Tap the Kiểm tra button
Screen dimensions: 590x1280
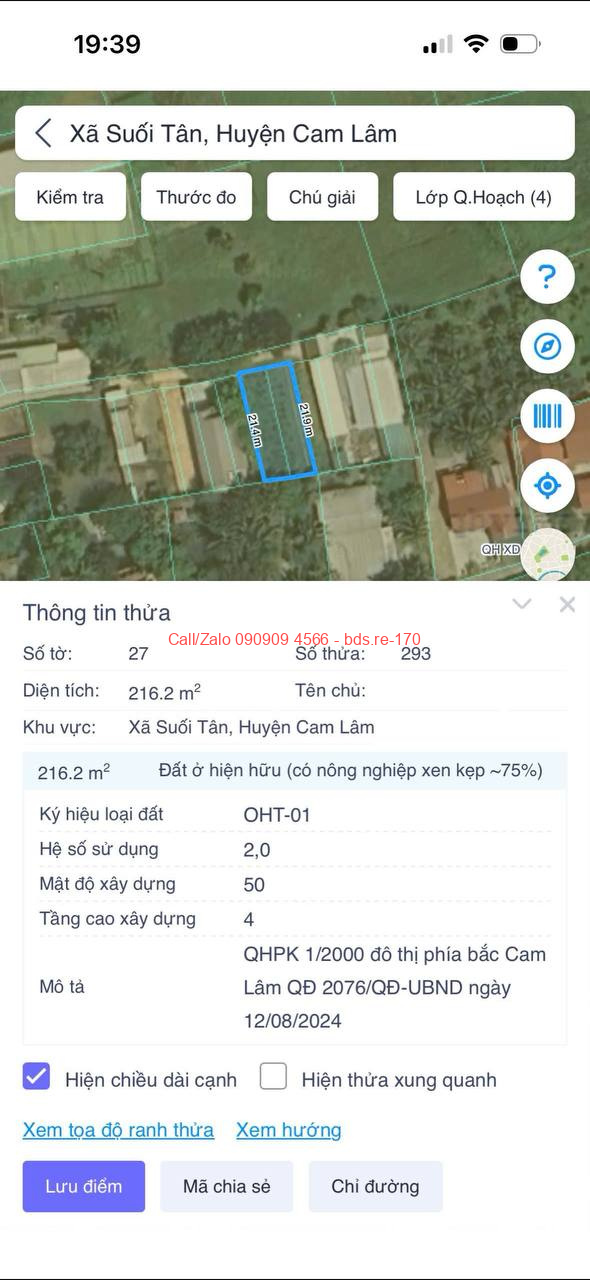[x=70, y=197]
